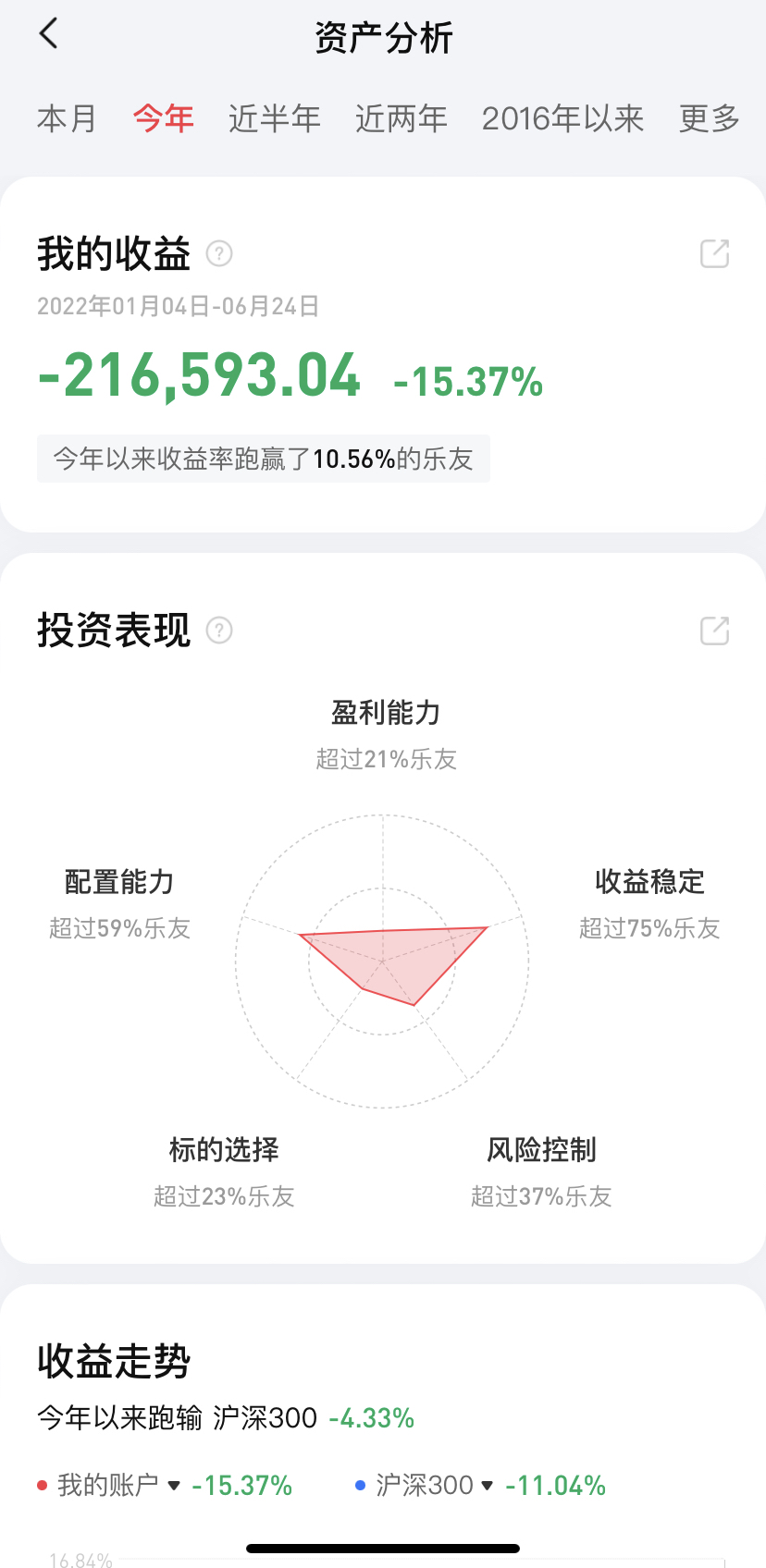Expand the 我的账户 dropdown
Viewport: 766px width, 1568px height.
[x=173, y=1486]
